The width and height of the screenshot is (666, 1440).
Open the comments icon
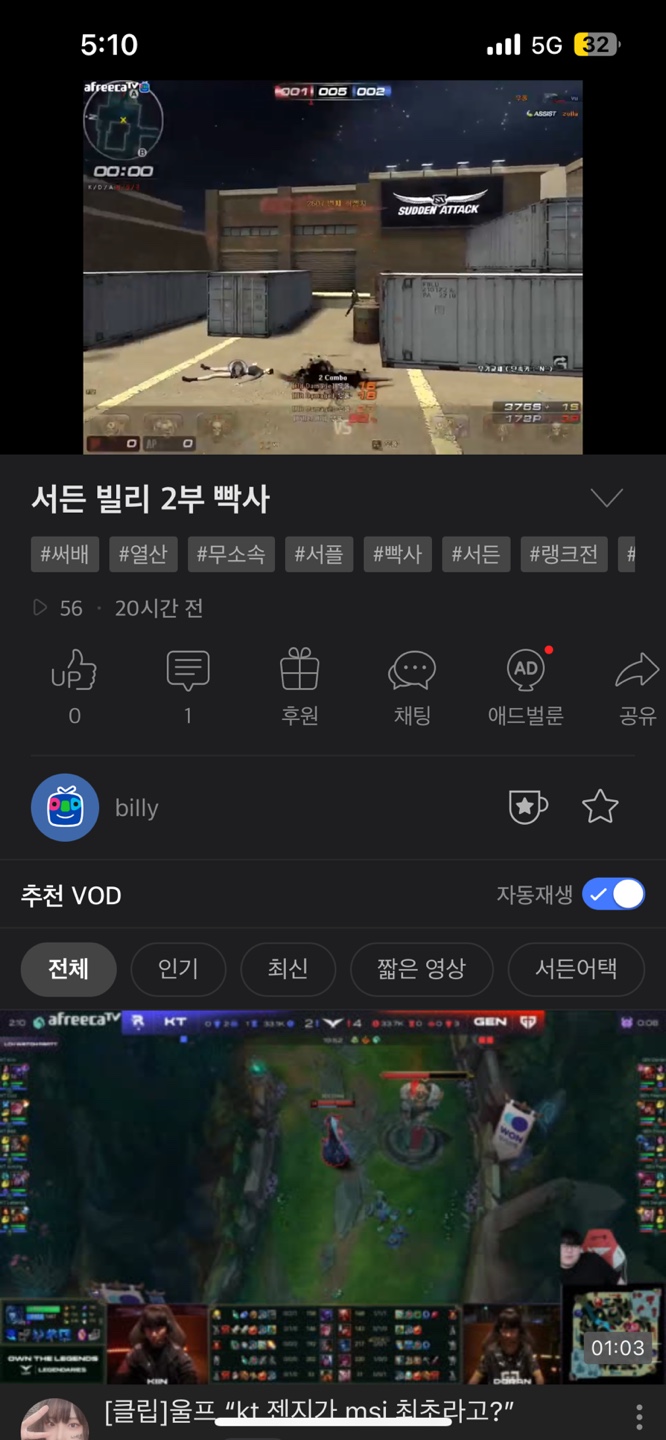click(188, 671)
